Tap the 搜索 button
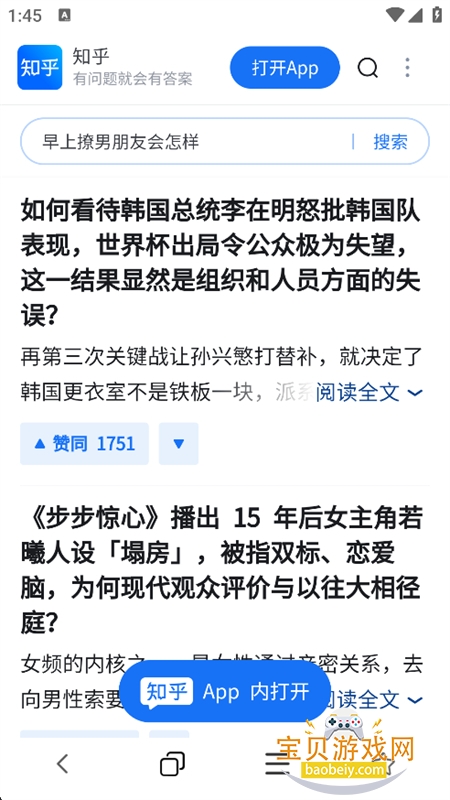This screenshot has height=800, width=450. 390,141
